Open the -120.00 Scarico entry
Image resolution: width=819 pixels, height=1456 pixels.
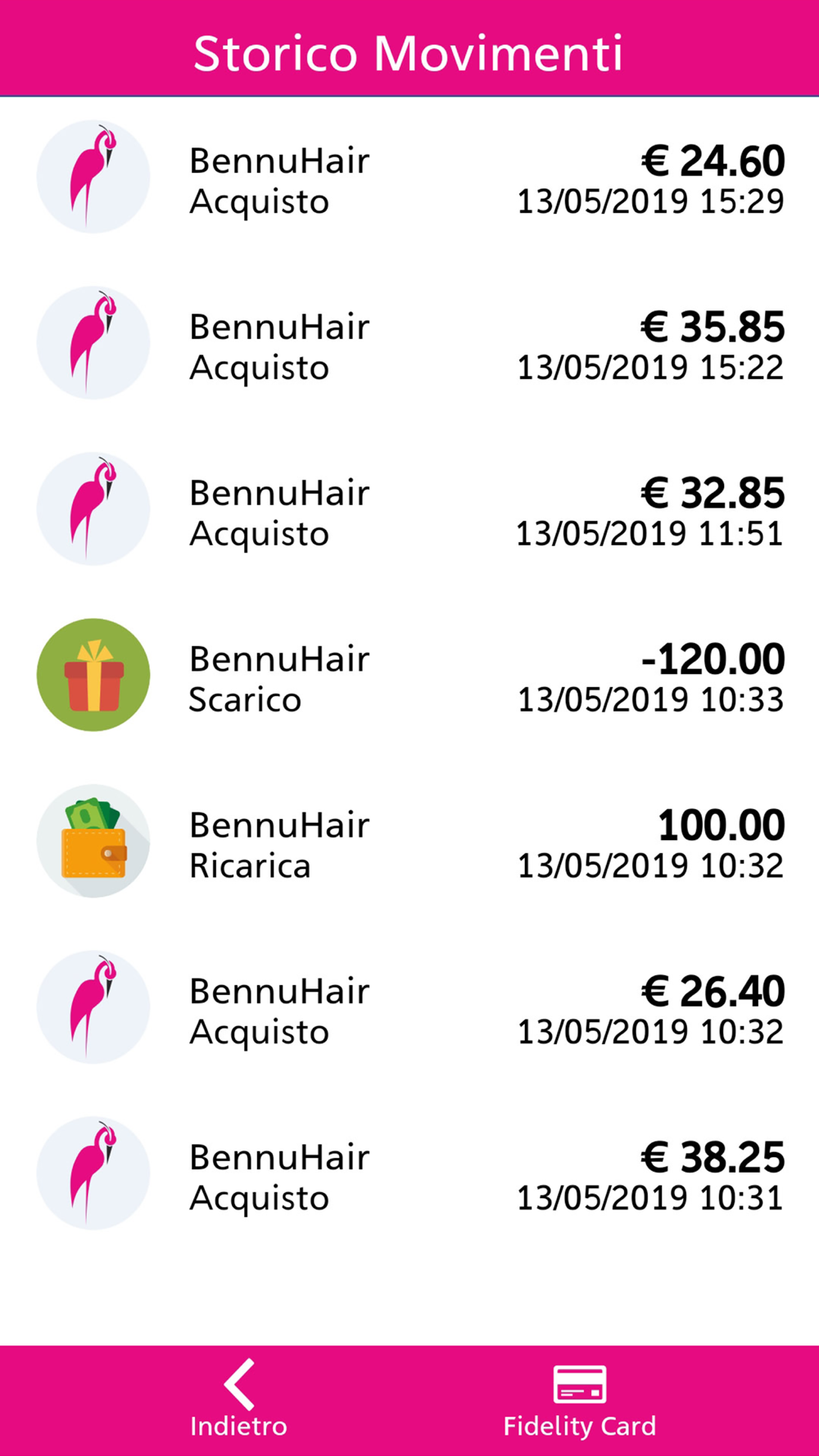tap(409, 676)
